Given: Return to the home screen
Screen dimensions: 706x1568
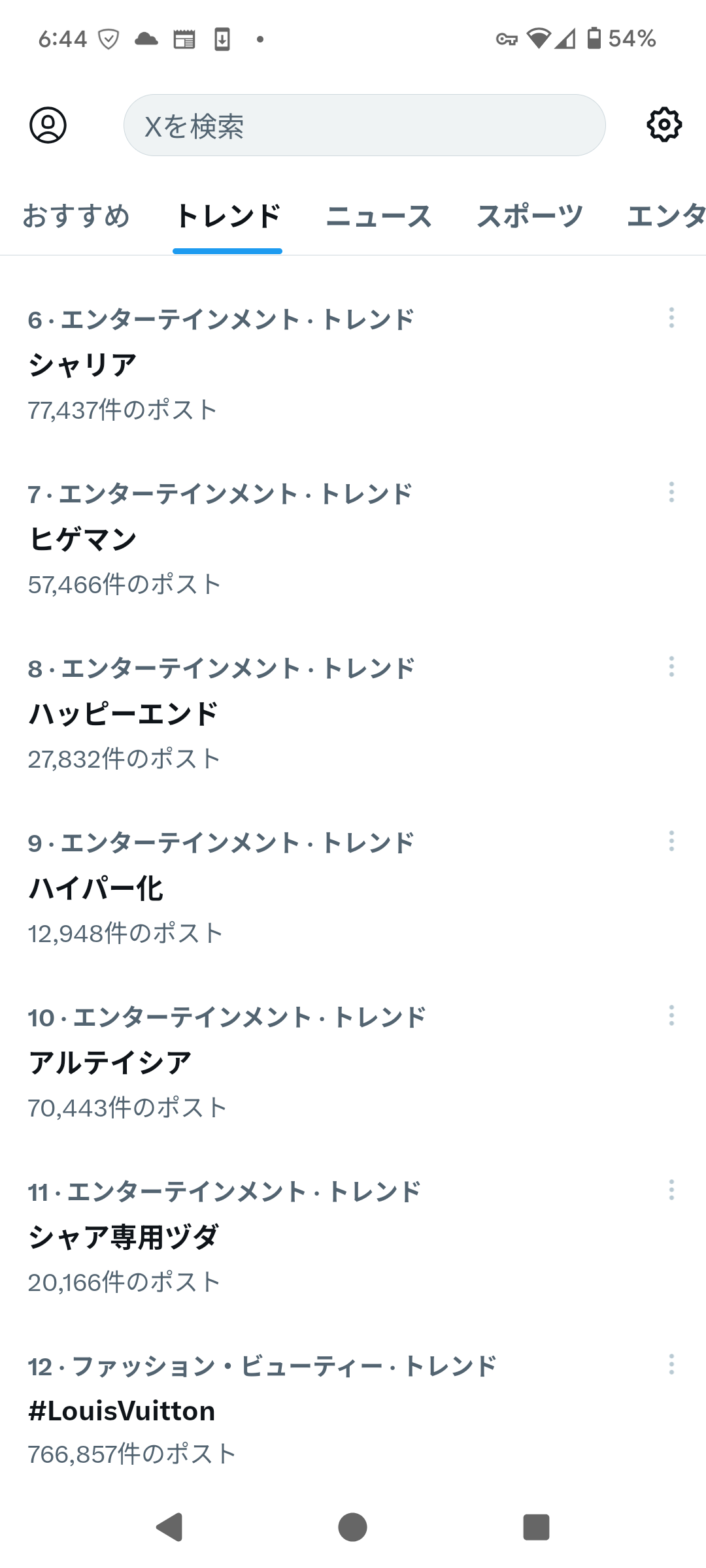Looking at the screenshot, I should click(x=352, y=1527).
